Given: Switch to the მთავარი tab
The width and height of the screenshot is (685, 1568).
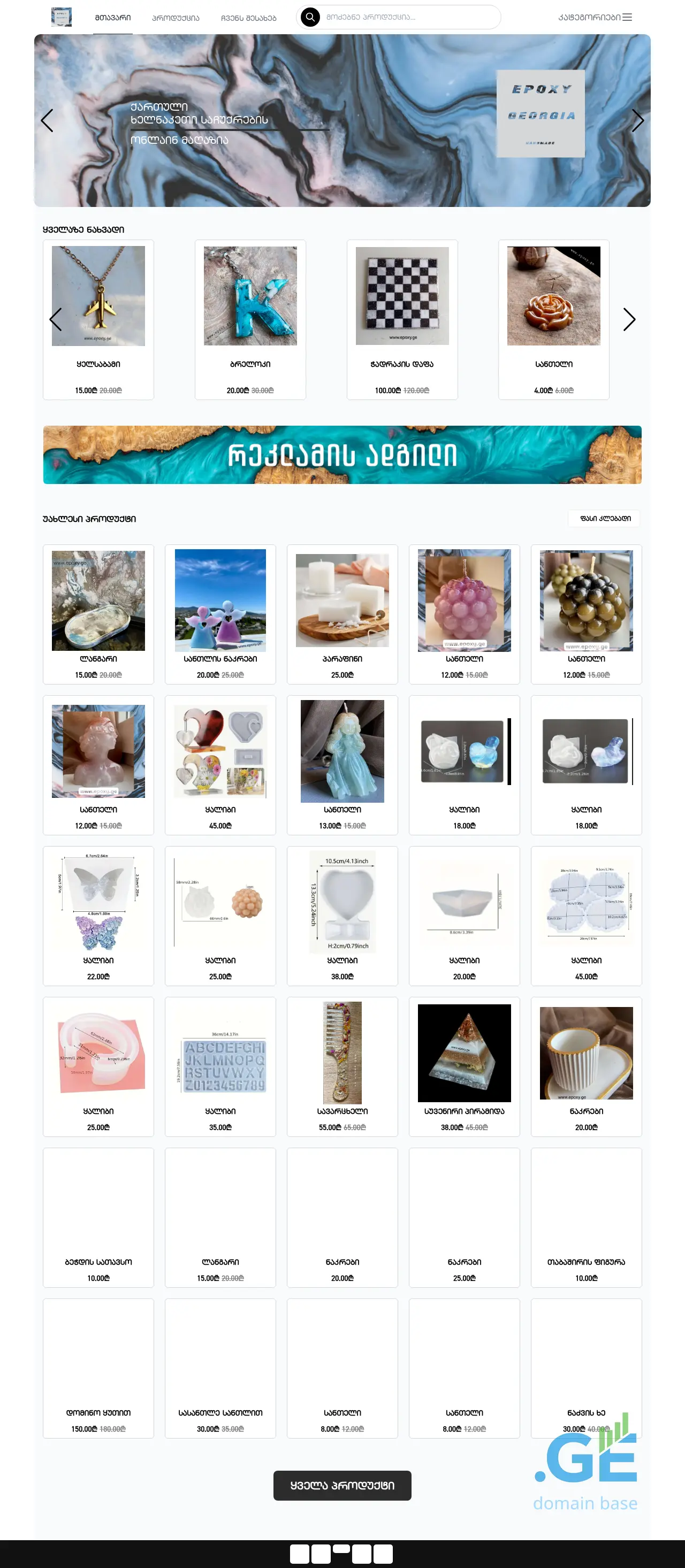Looking at the screenshot, I should 112,18.
